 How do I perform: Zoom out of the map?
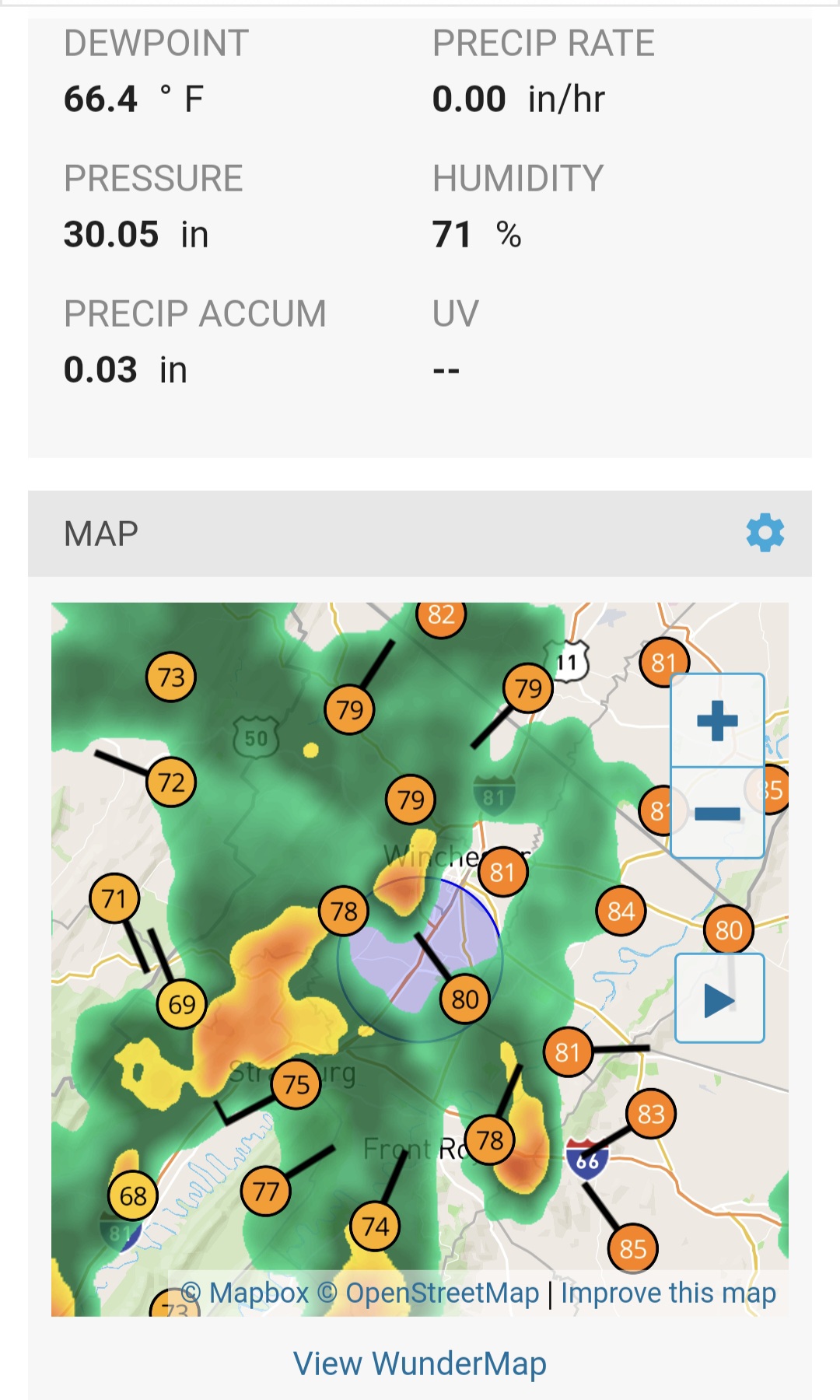click(717, 813)
